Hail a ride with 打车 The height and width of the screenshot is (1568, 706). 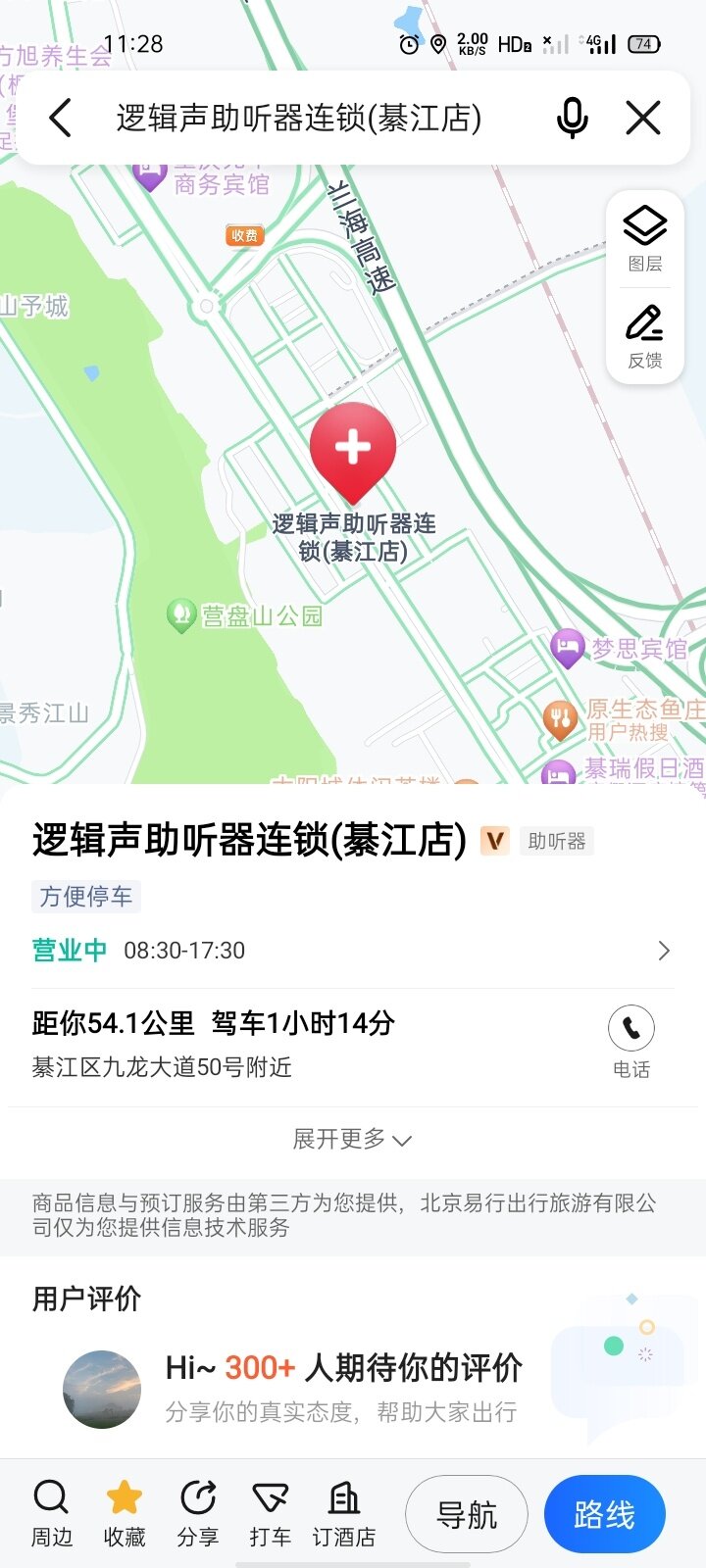[x=270, y=1513]
